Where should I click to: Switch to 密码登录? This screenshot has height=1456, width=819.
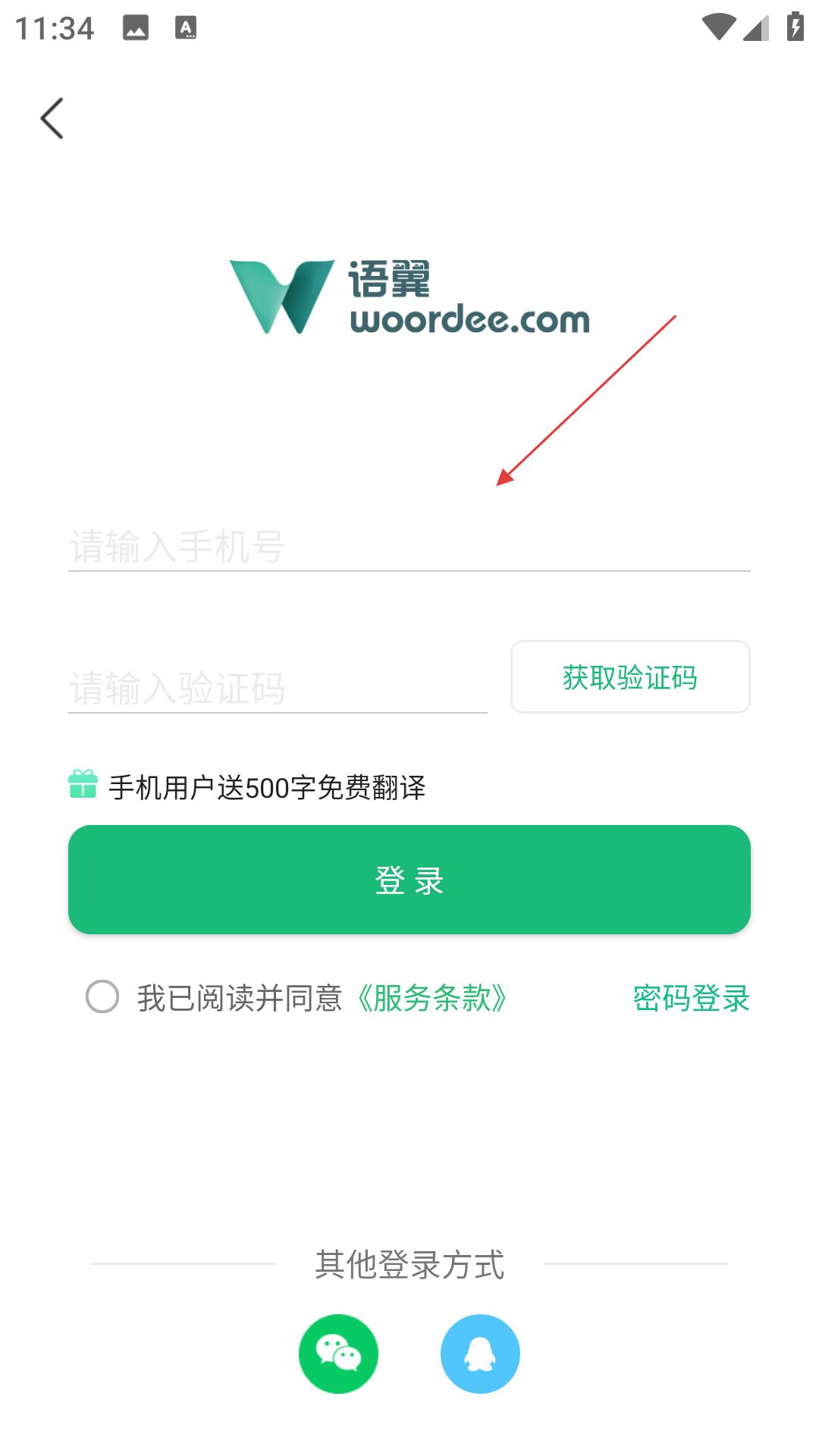coord(691,998)
